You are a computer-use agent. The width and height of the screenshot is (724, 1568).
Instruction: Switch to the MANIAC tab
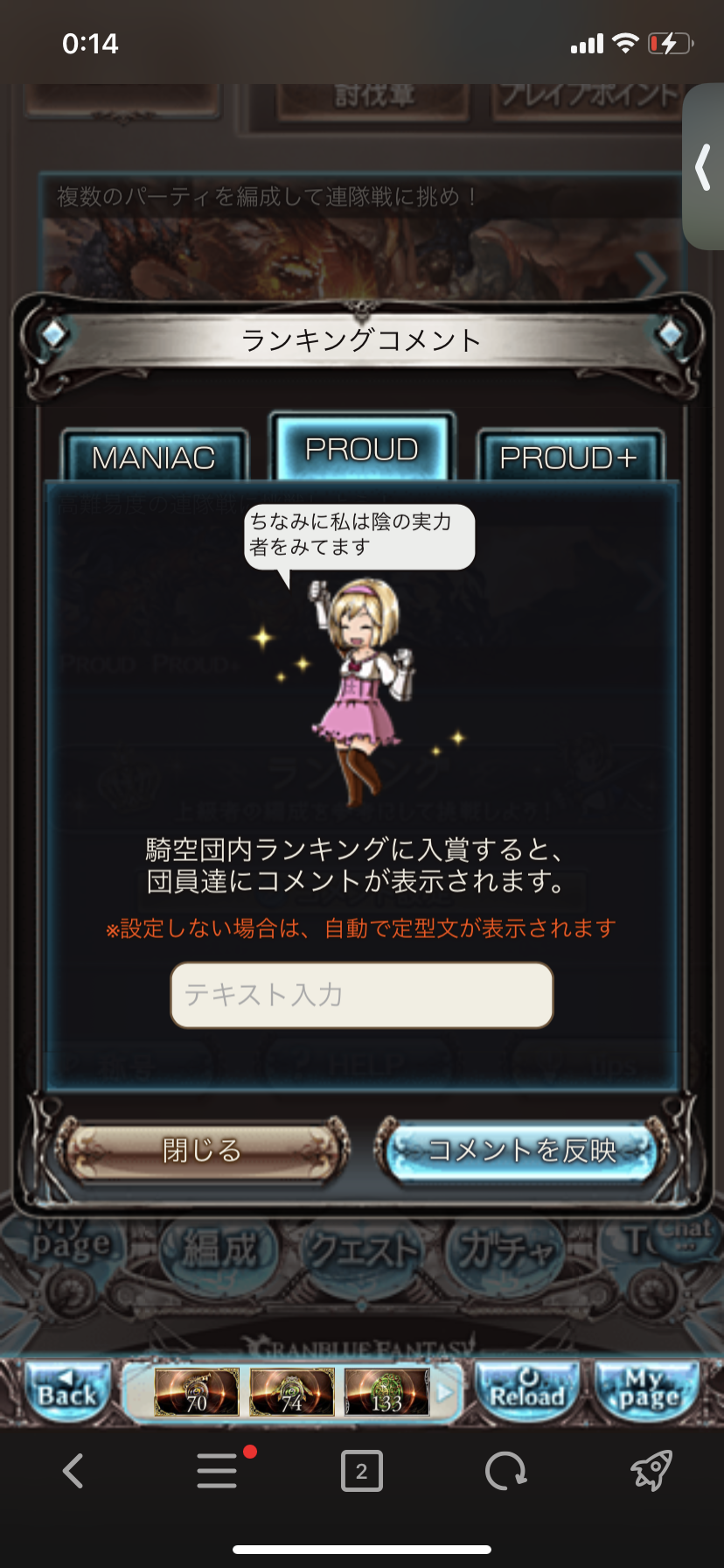[154, 457]
